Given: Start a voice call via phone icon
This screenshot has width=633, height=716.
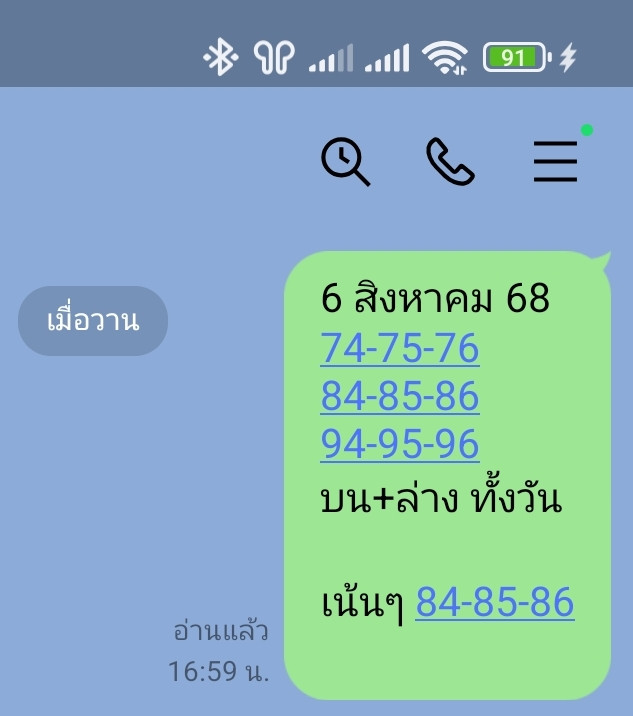Looking at the screenshot, I should (450, 161).
